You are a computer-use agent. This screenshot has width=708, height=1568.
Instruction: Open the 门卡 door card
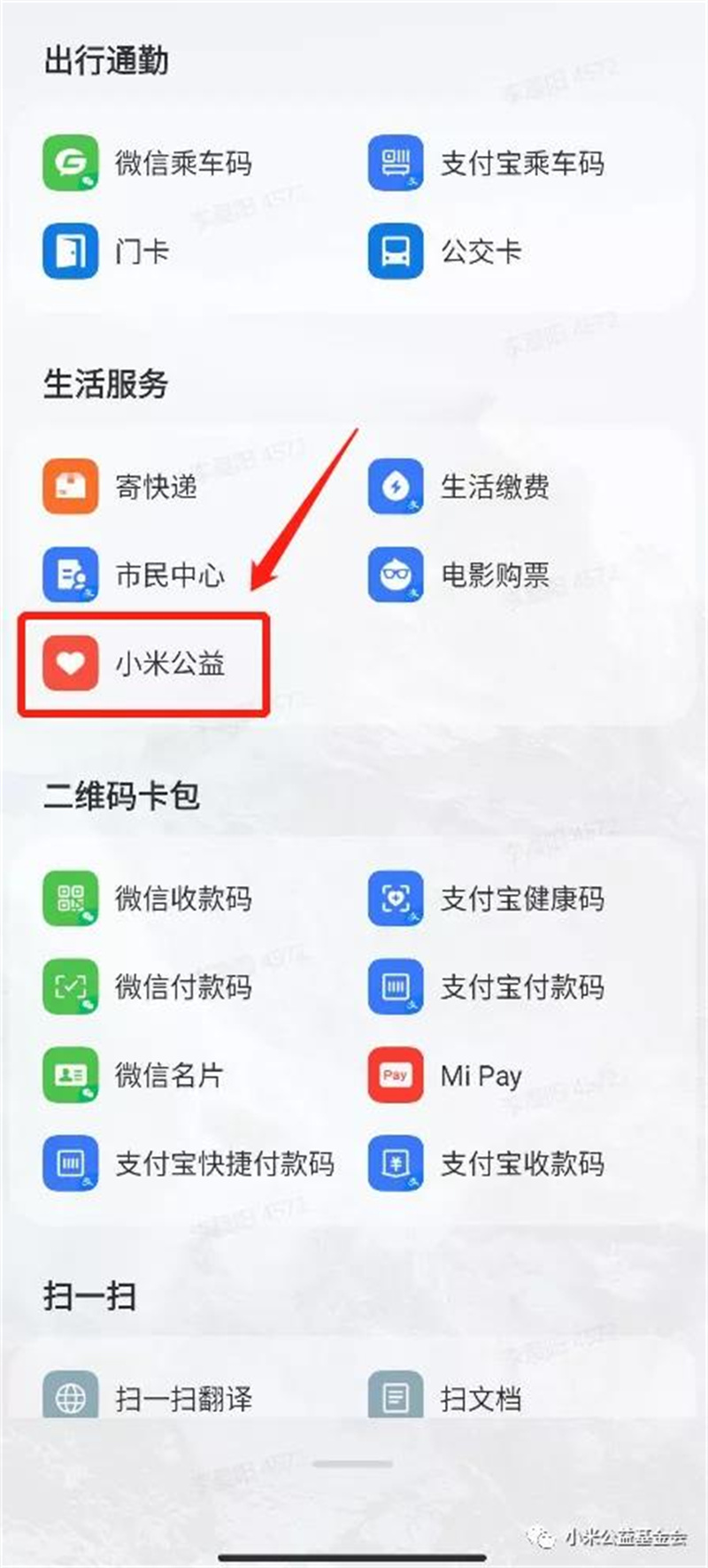coord(106,251)
